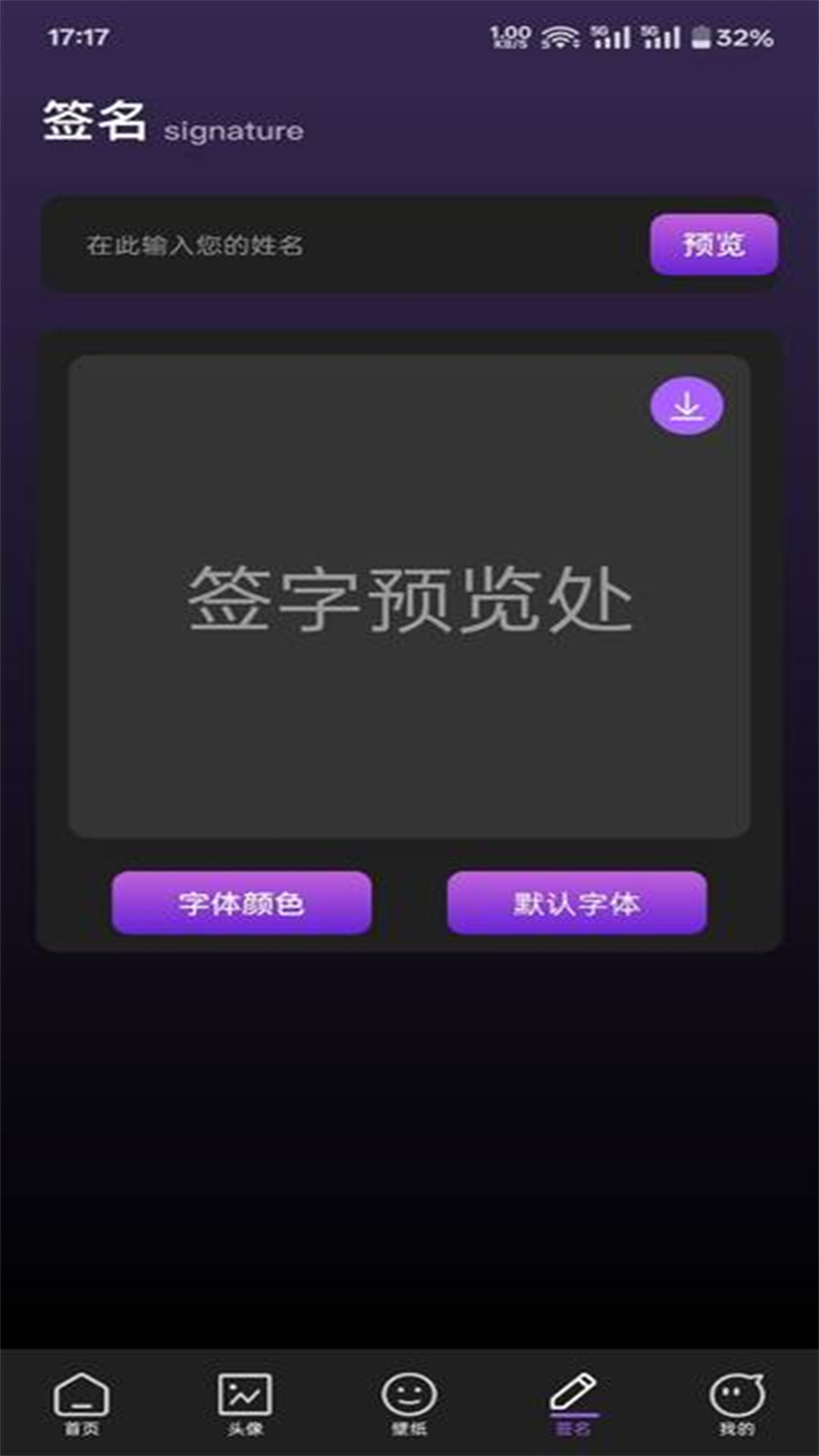Switch to the 首页 home tab

tap(81, 1403)
